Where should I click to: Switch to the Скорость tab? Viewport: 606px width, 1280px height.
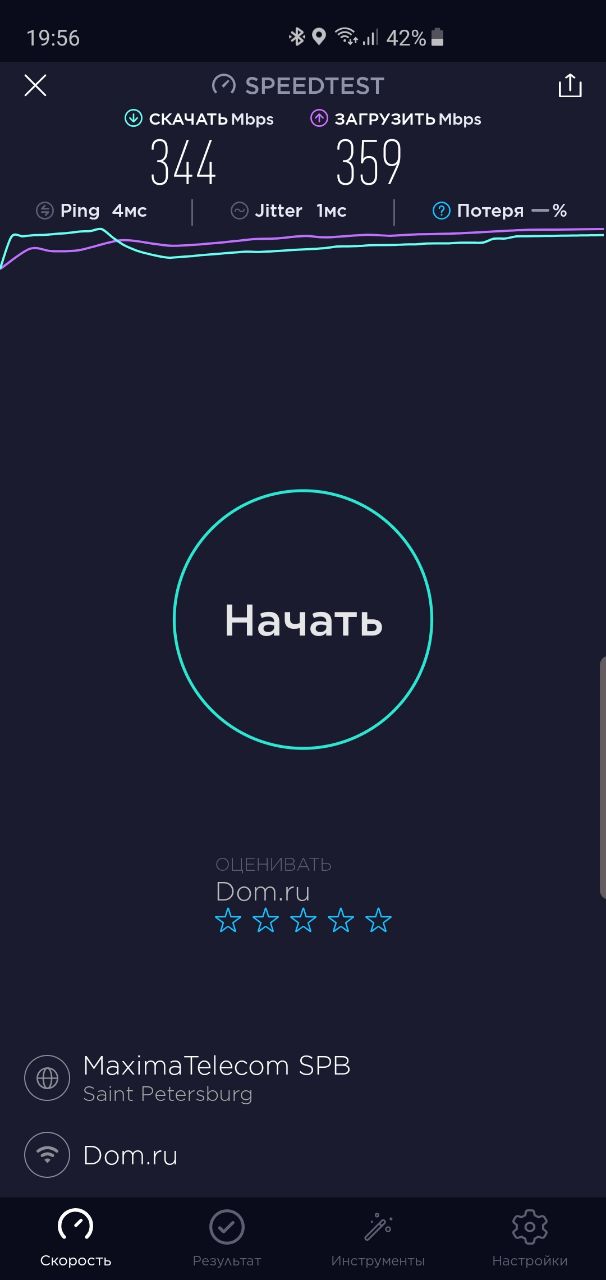[x=76, y=1238]
